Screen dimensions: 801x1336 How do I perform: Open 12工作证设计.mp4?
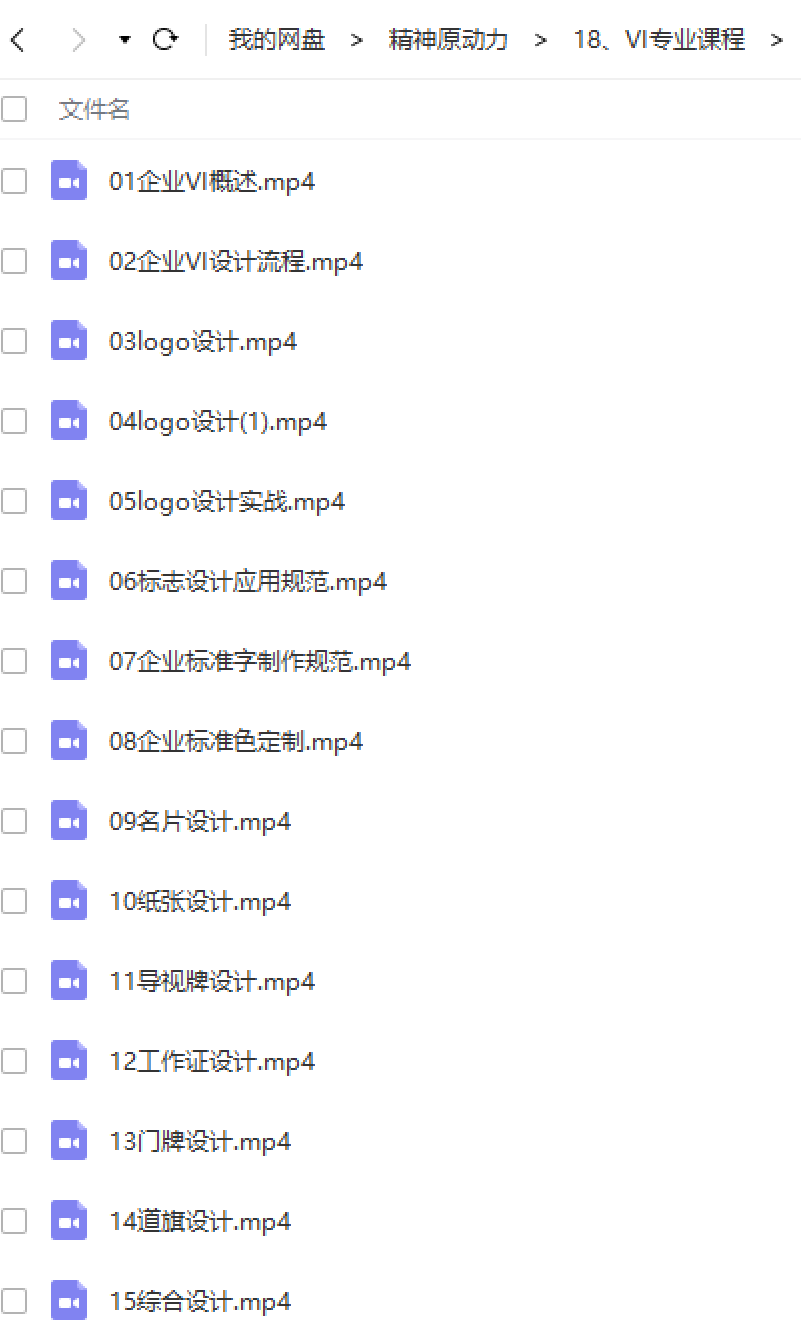[x=212, y=1062]
